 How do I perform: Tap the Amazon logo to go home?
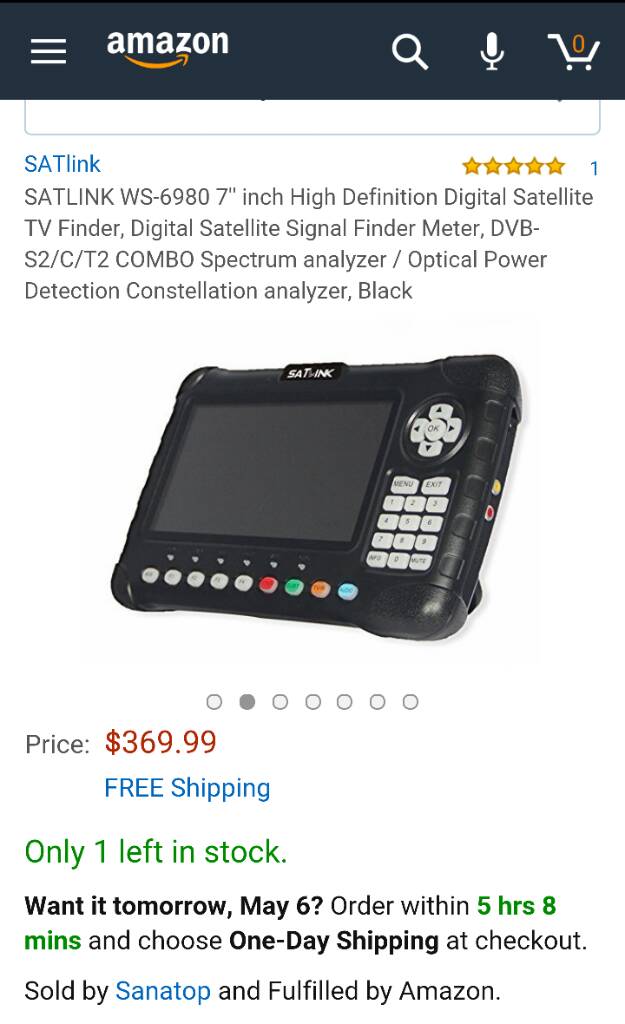click(x=167, y=48)
